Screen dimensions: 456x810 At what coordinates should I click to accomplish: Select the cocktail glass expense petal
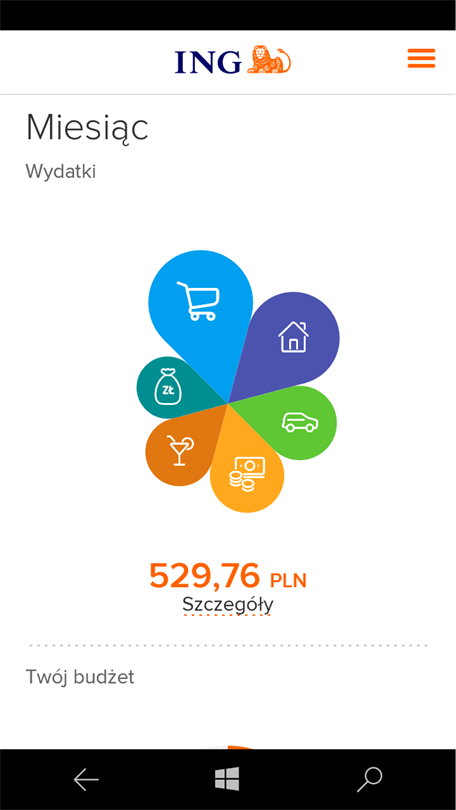[179, 447]
